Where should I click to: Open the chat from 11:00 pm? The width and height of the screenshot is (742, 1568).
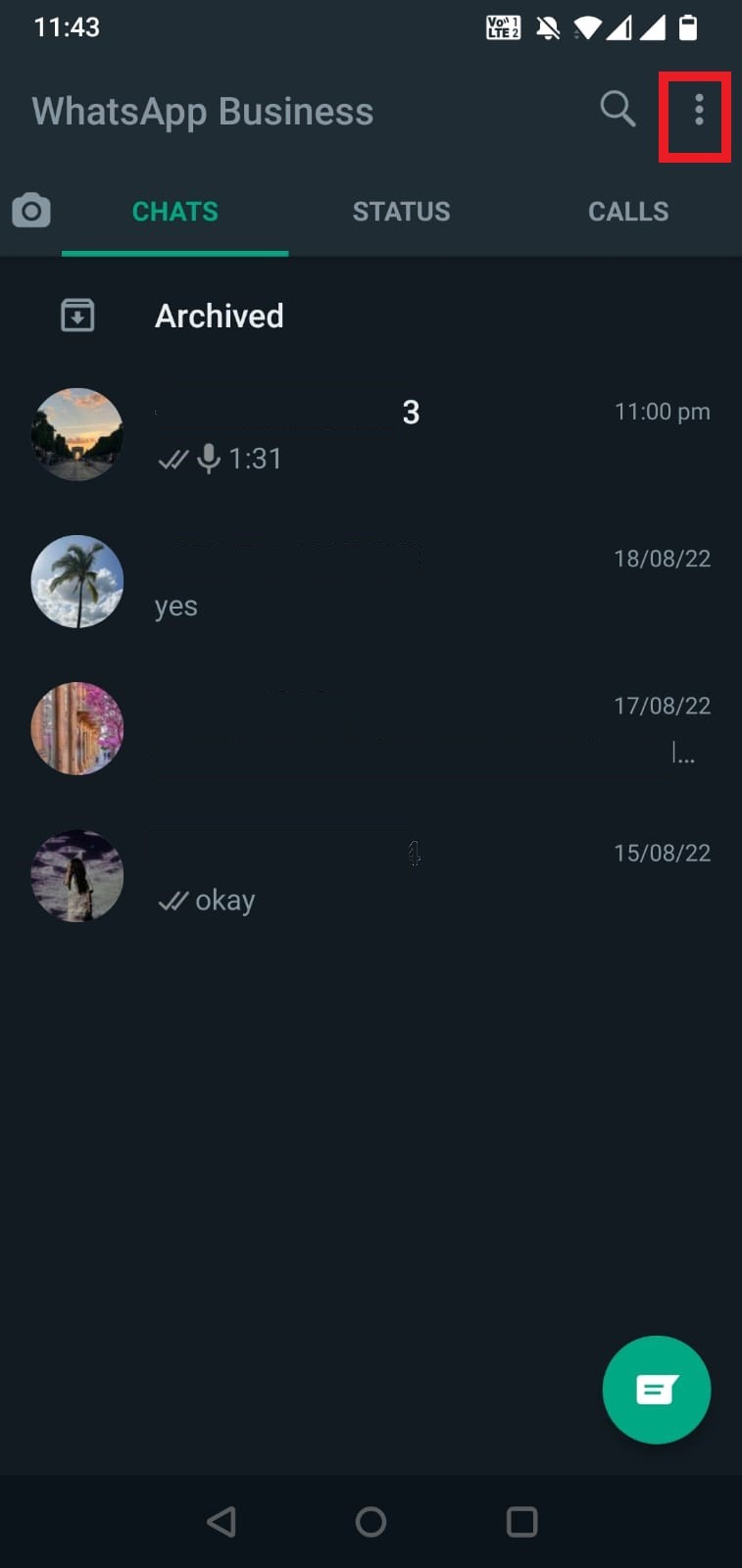pyautogui.click(x=371, y=435)
